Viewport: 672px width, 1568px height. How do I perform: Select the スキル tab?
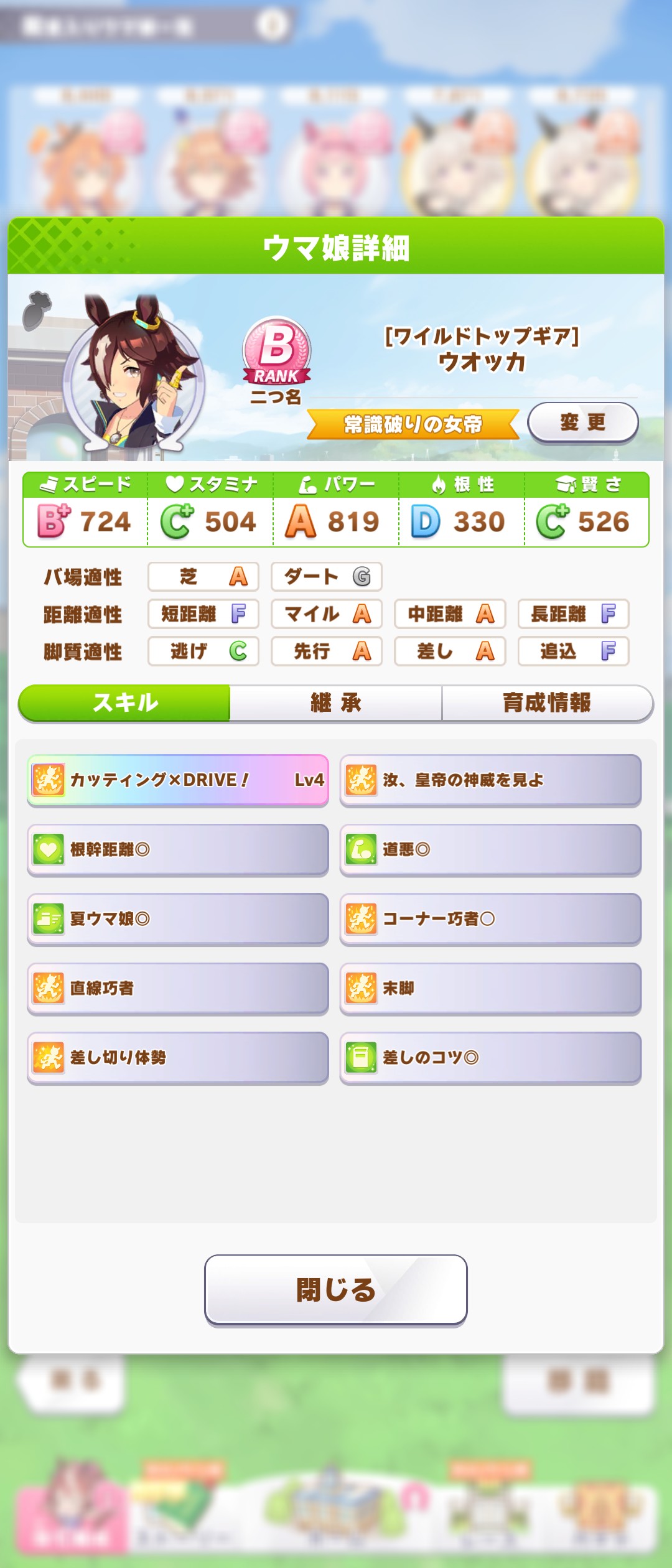[124, 703]
